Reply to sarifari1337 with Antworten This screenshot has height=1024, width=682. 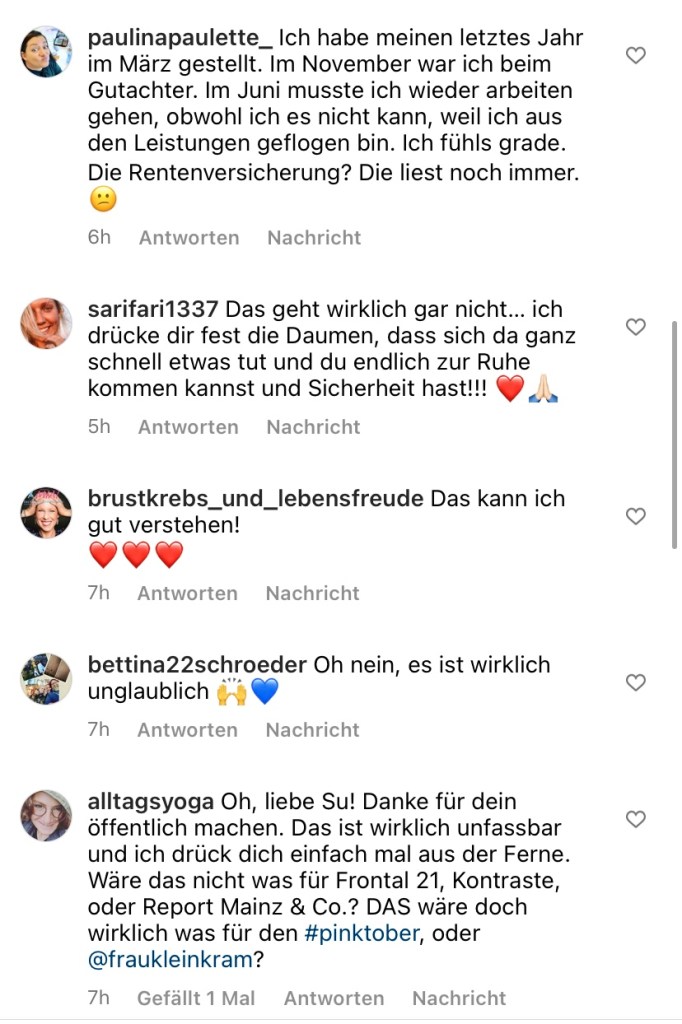tap(188, 427)
